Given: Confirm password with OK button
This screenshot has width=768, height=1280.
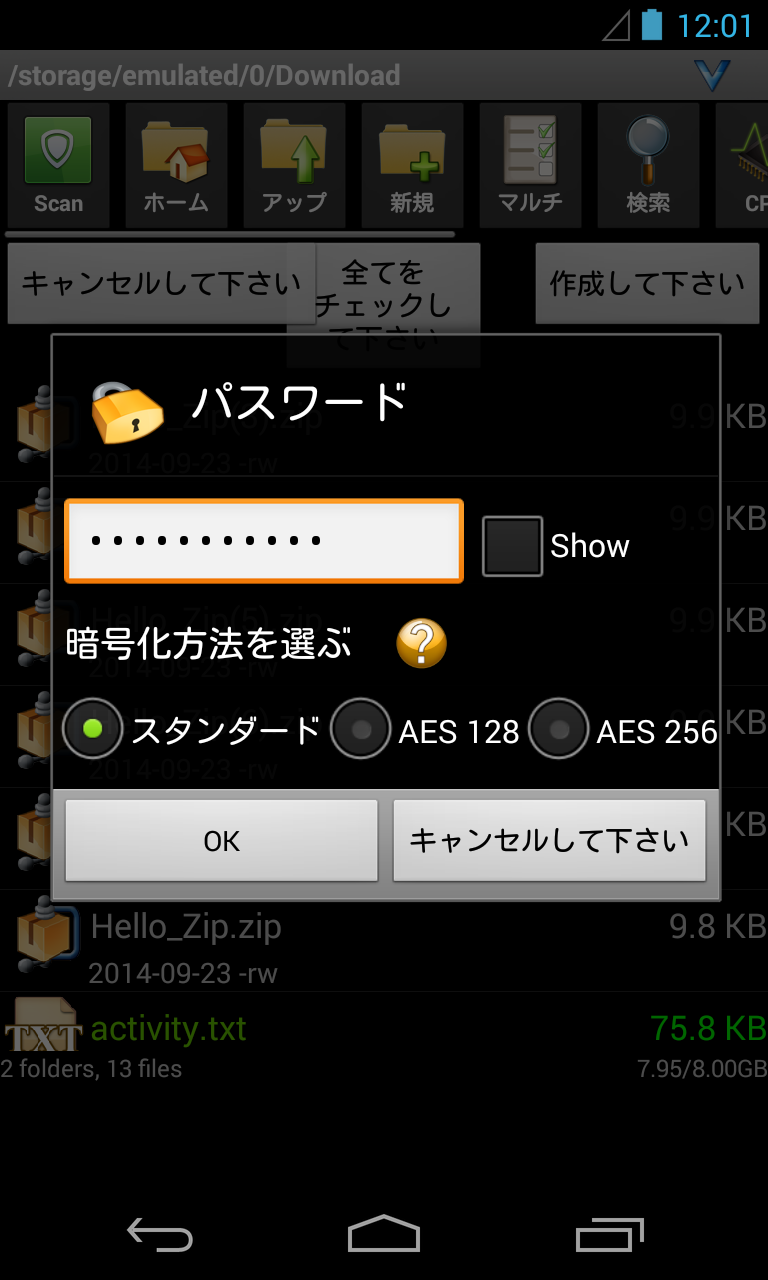Looking at the screenshot, I should click(x=221, y=840).
